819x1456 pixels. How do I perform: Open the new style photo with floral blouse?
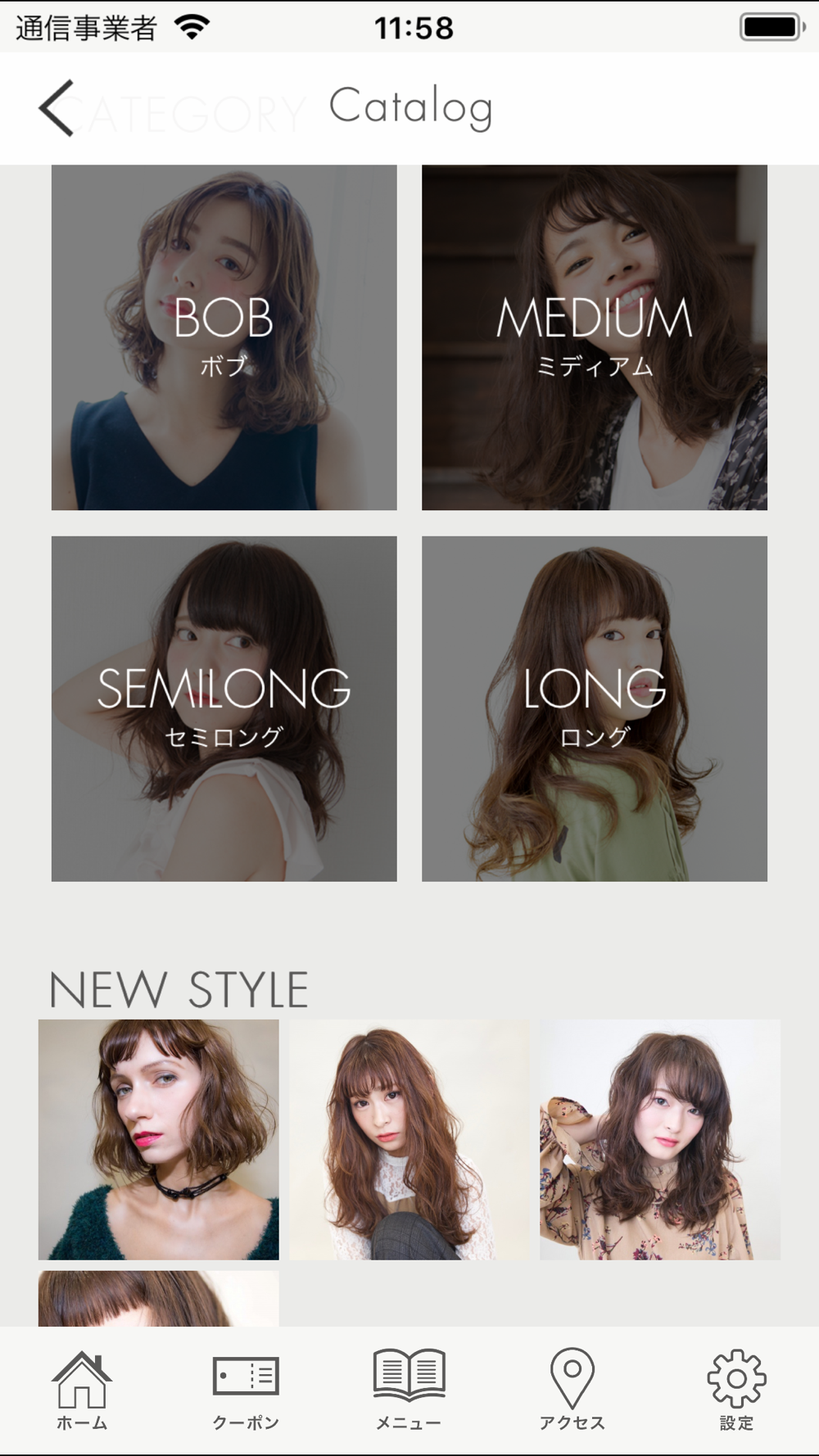tap(660, 1139)
